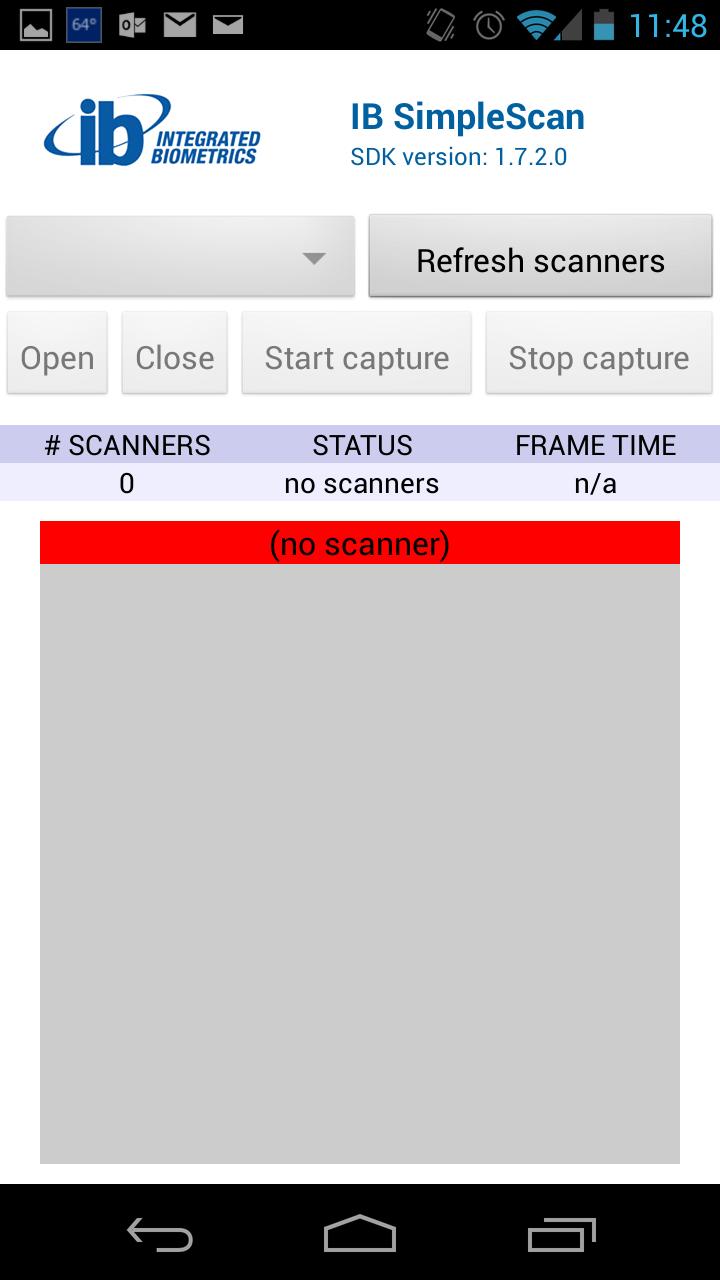Image resolution: width=720 pixels, height=1280 pixels.
Task: Go back using the system back button
Action: tap(160, 1235)
